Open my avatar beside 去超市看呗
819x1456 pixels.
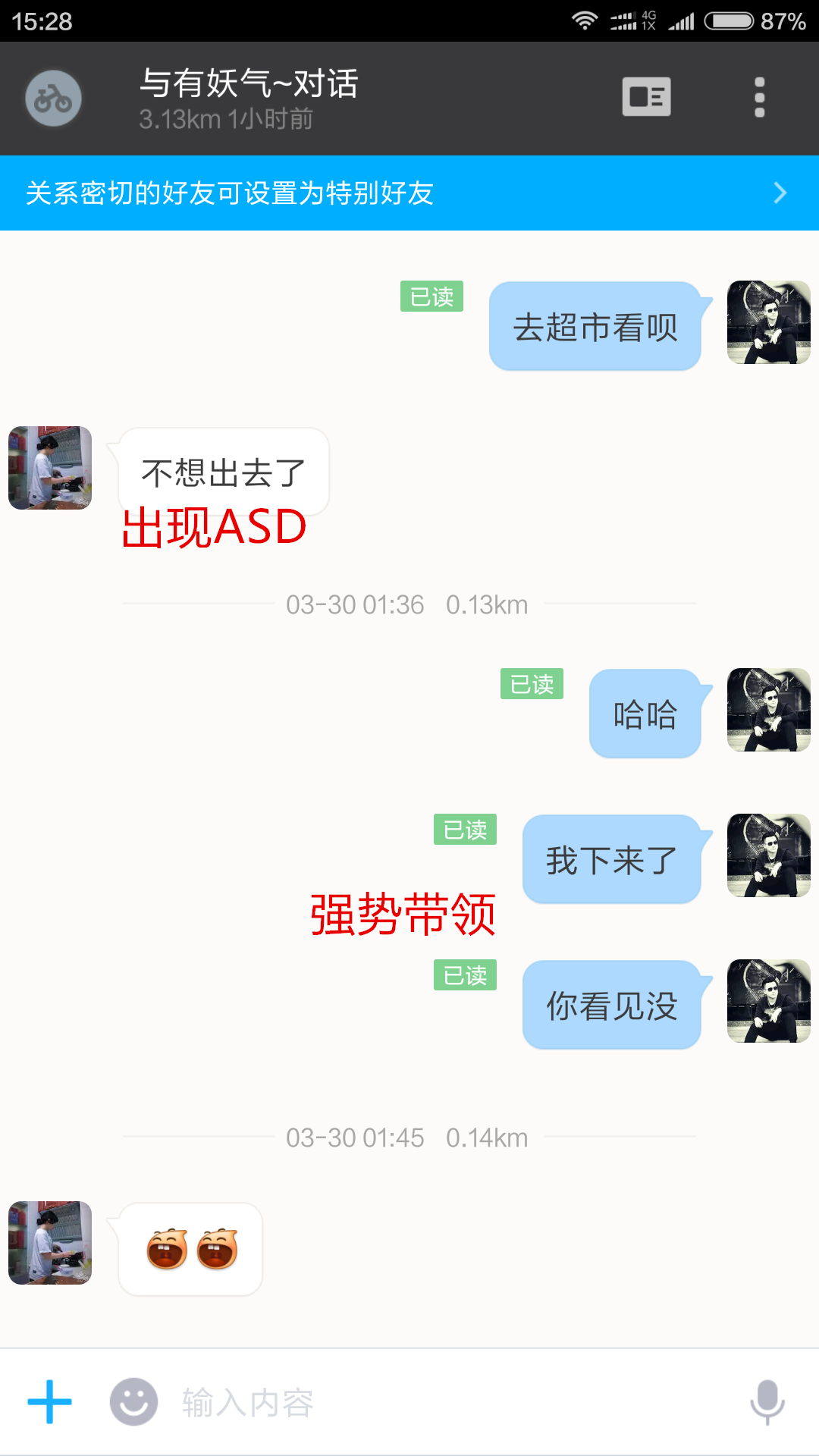tap(768, 322)
